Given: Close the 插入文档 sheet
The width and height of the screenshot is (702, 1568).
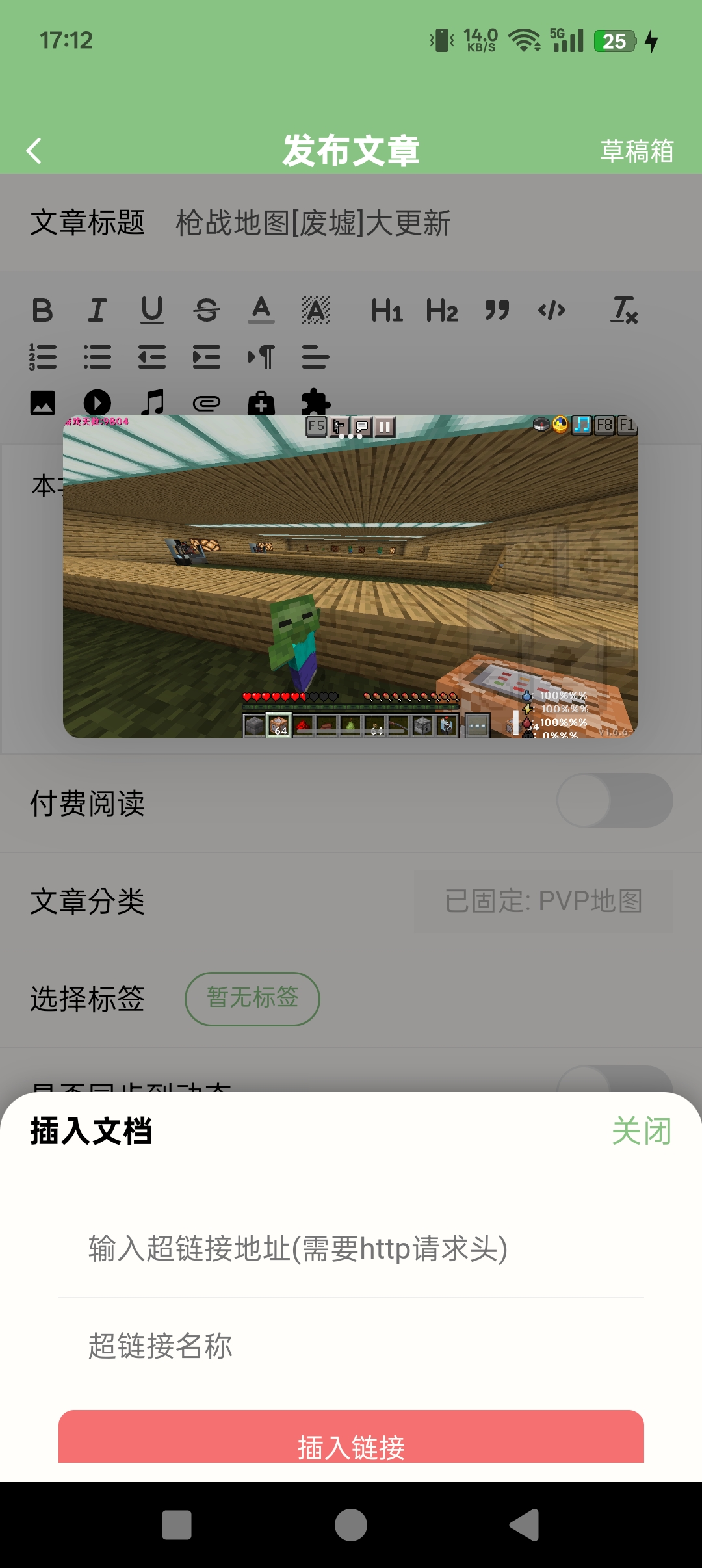Looking at the screenshot, I should pyautogui.click(x=641, y=1131).
